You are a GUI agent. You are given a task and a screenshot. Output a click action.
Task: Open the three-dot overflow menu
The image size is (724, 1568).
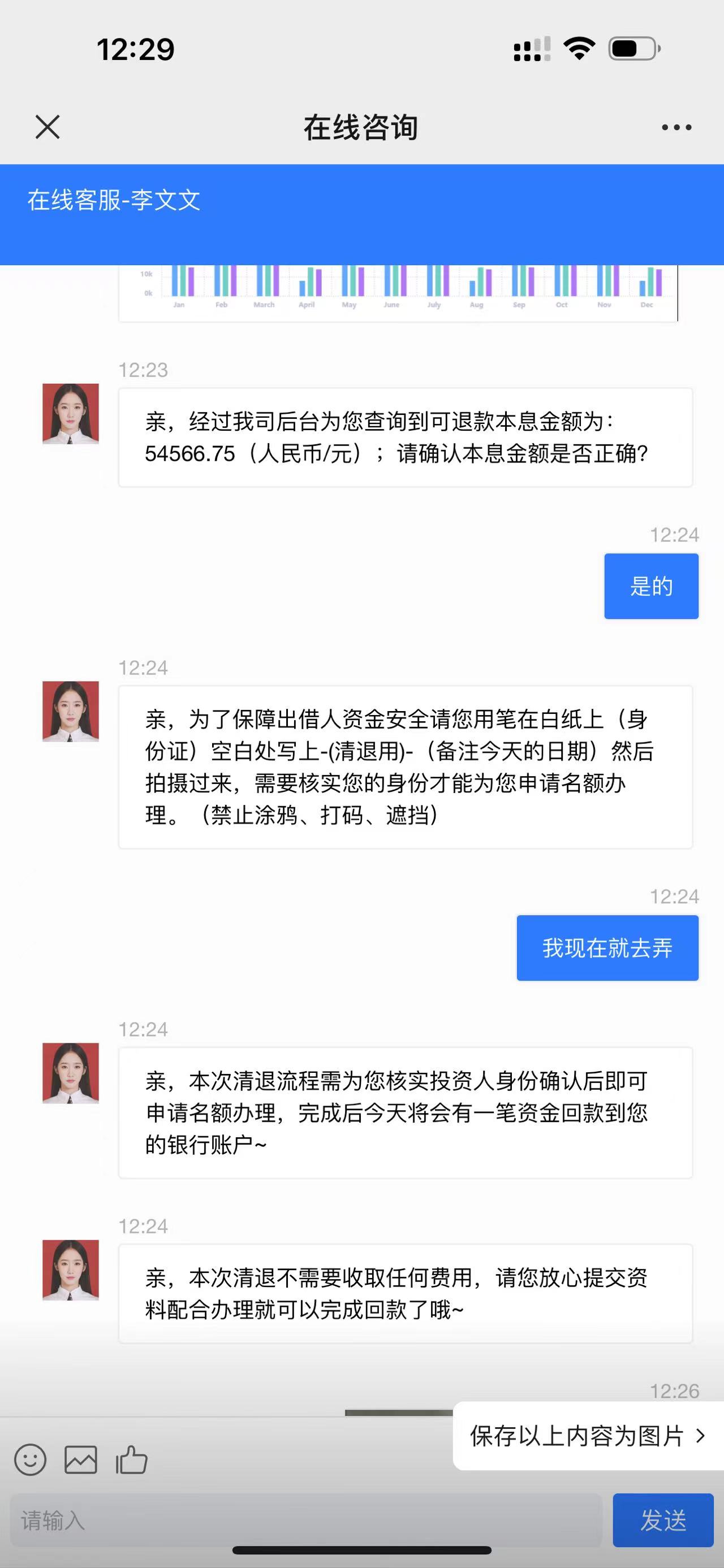point(676,127)
